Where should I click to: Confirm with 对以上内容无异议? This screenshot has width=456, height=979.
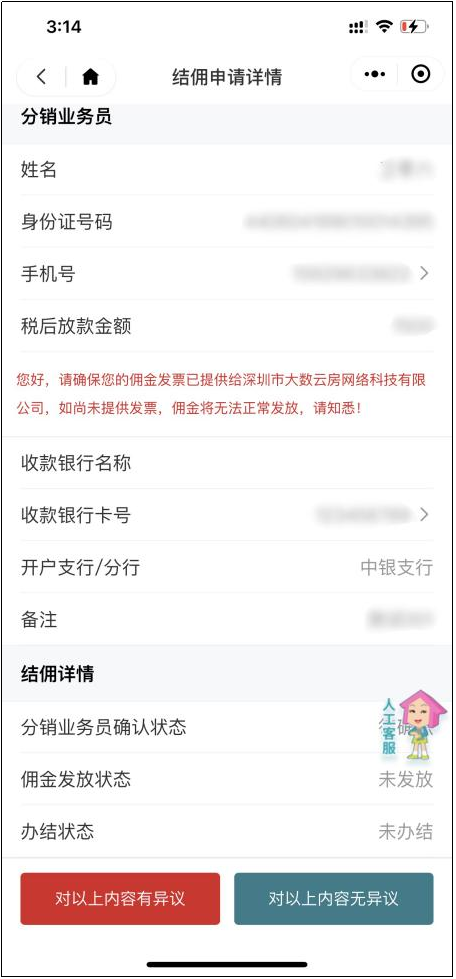pyautogui.click(x=334, y=898)
